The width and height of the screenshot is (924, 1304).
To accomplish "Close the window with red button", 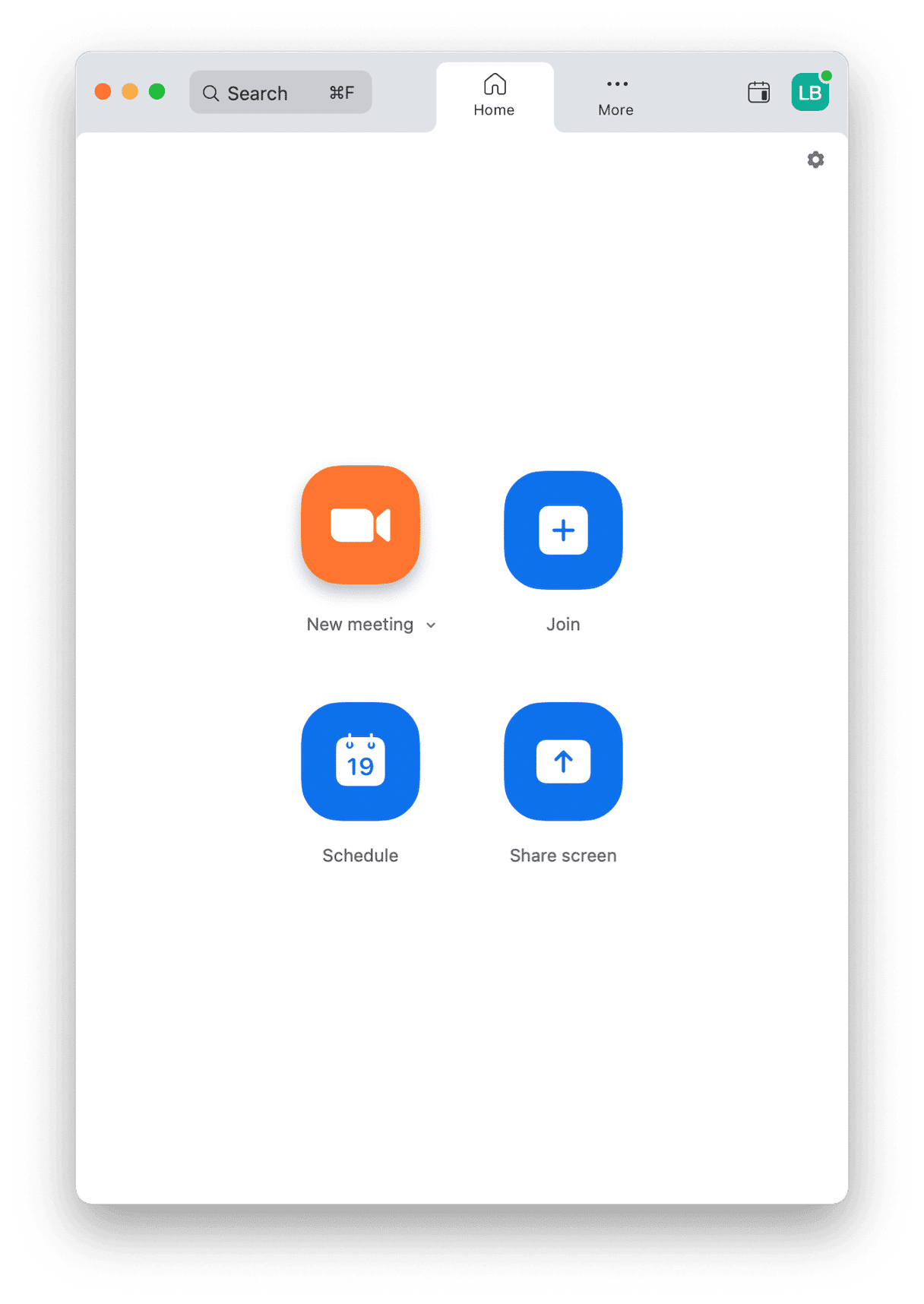I will point(103,92).
